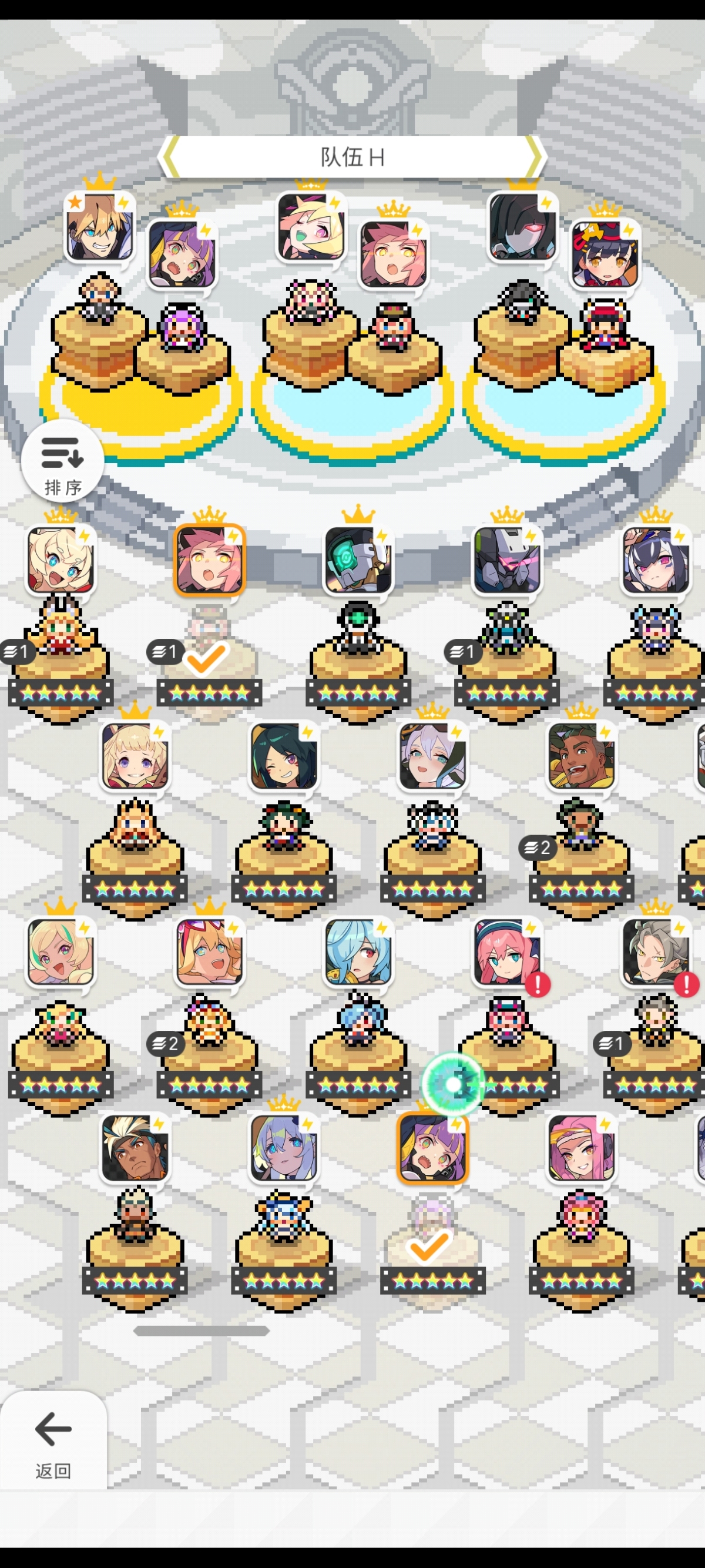Select the dark-haired winking hero
Viewport: 705px width, 1568px height.
coord(283,756)
